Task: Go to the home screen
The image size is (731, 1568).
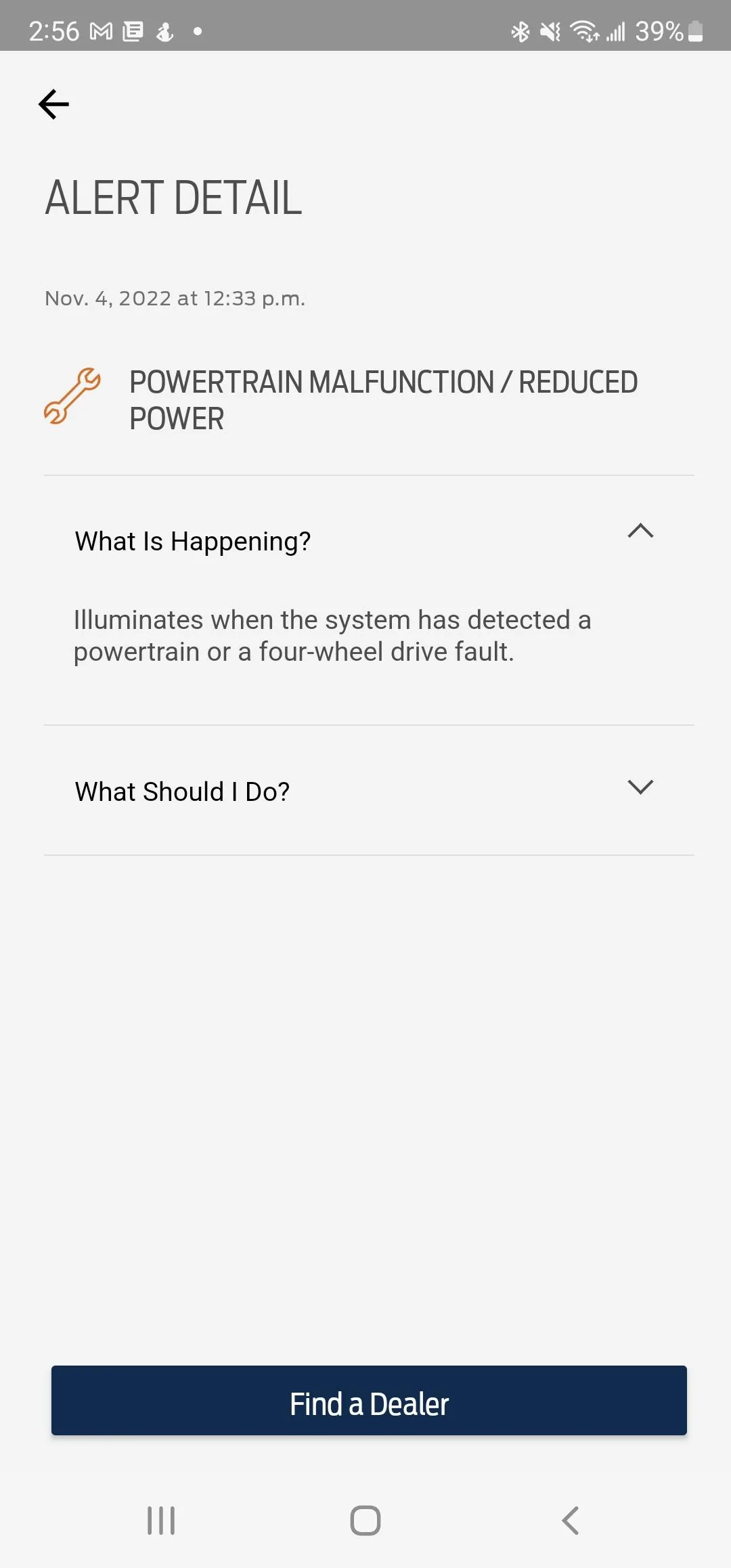Action: (x=365, y=1520)
